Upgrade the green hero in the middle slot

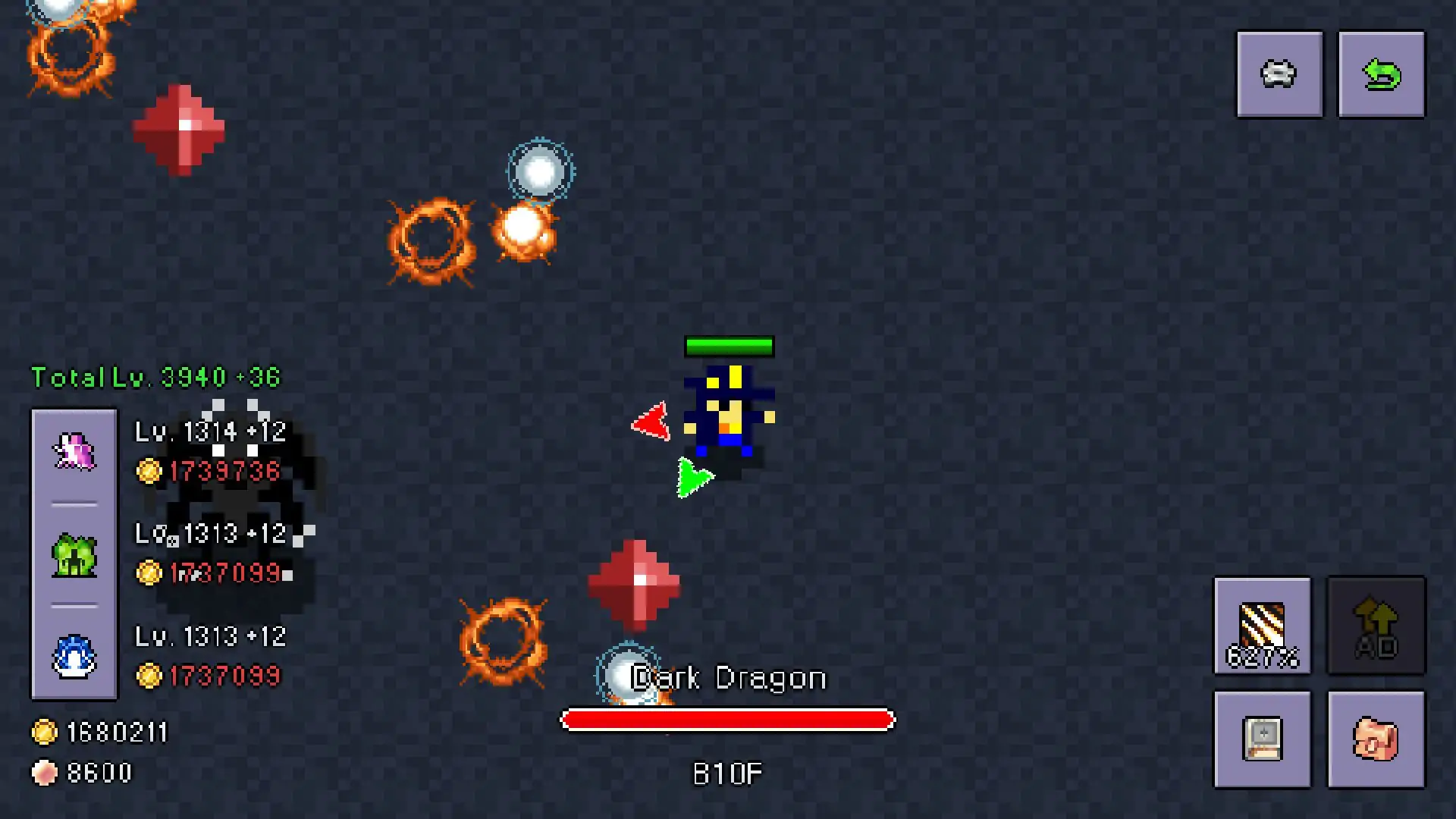74,554
